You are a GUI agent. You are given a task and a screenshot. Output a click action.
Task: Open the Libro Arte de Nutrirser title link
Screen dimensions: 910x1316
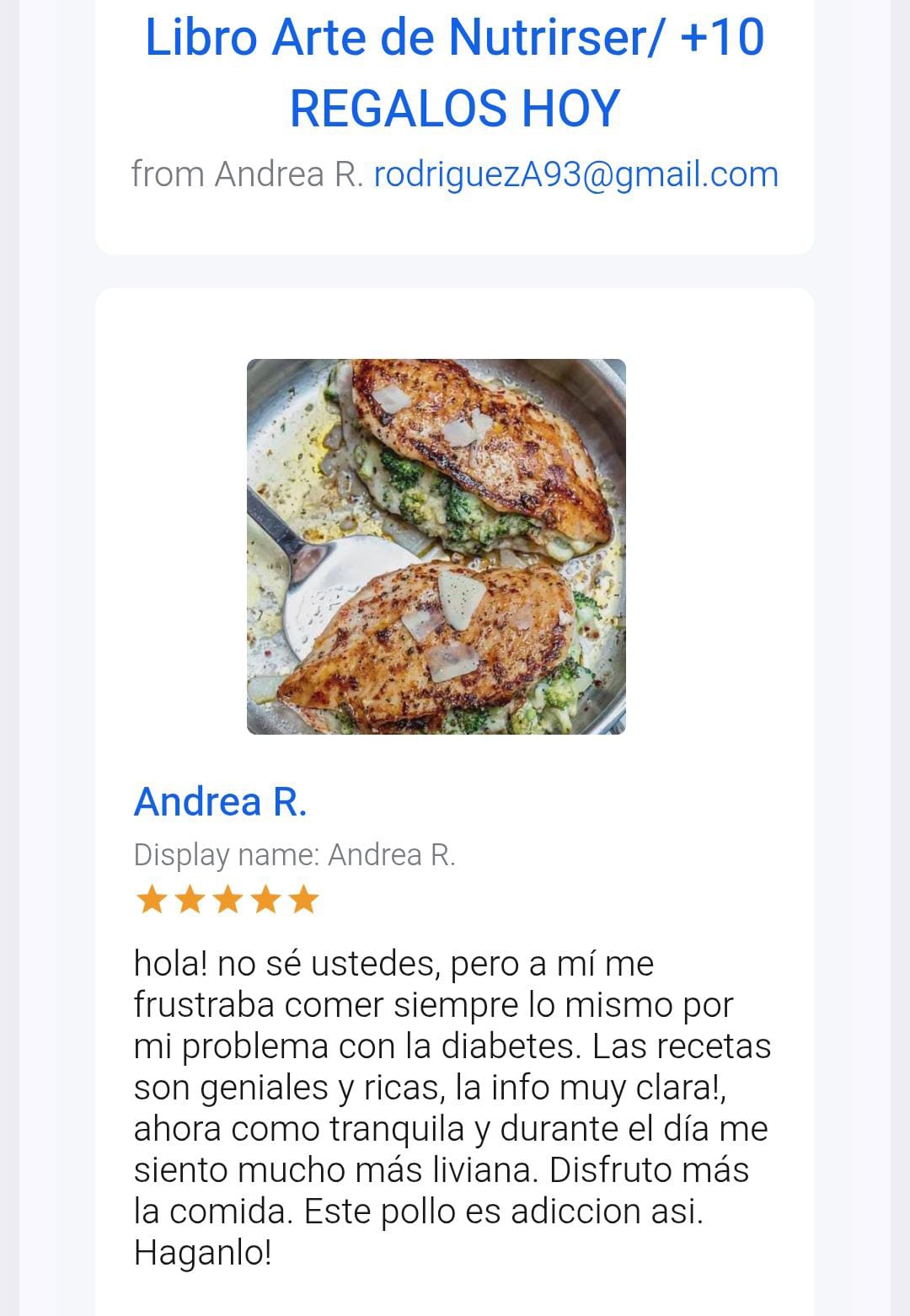tap(455, 72)
